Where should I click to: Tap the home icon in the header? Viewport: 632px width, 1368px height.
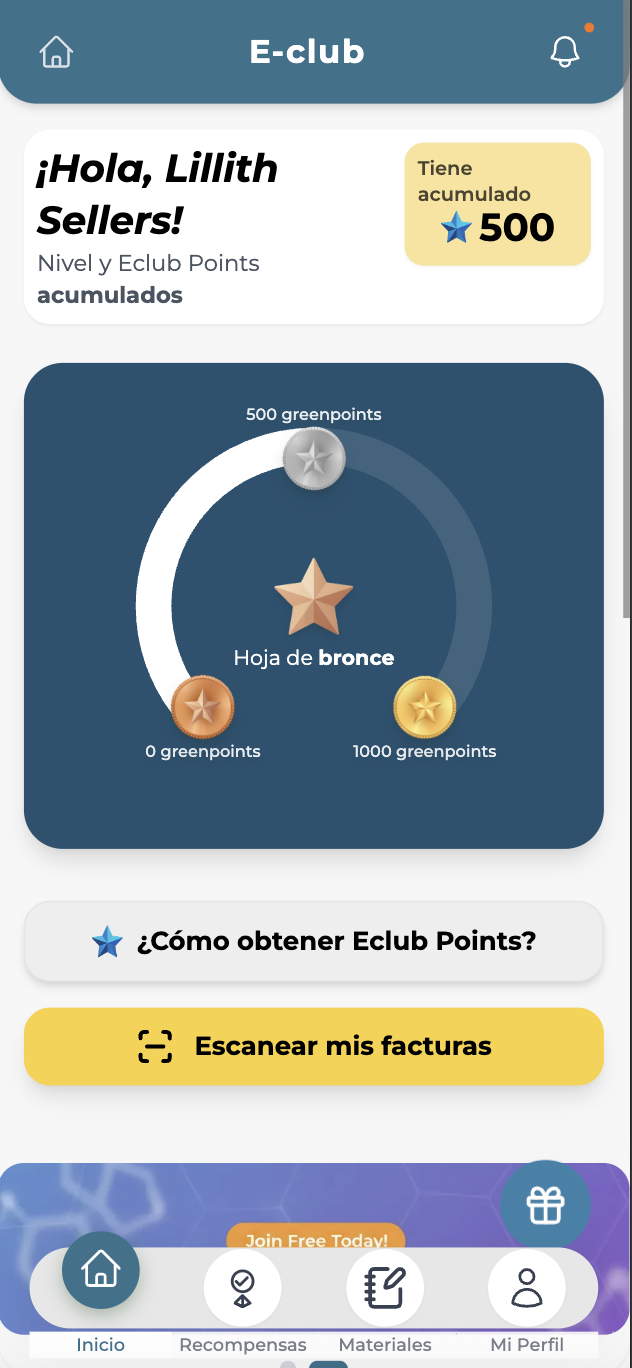pyautogui.click(x=57, y=52)
